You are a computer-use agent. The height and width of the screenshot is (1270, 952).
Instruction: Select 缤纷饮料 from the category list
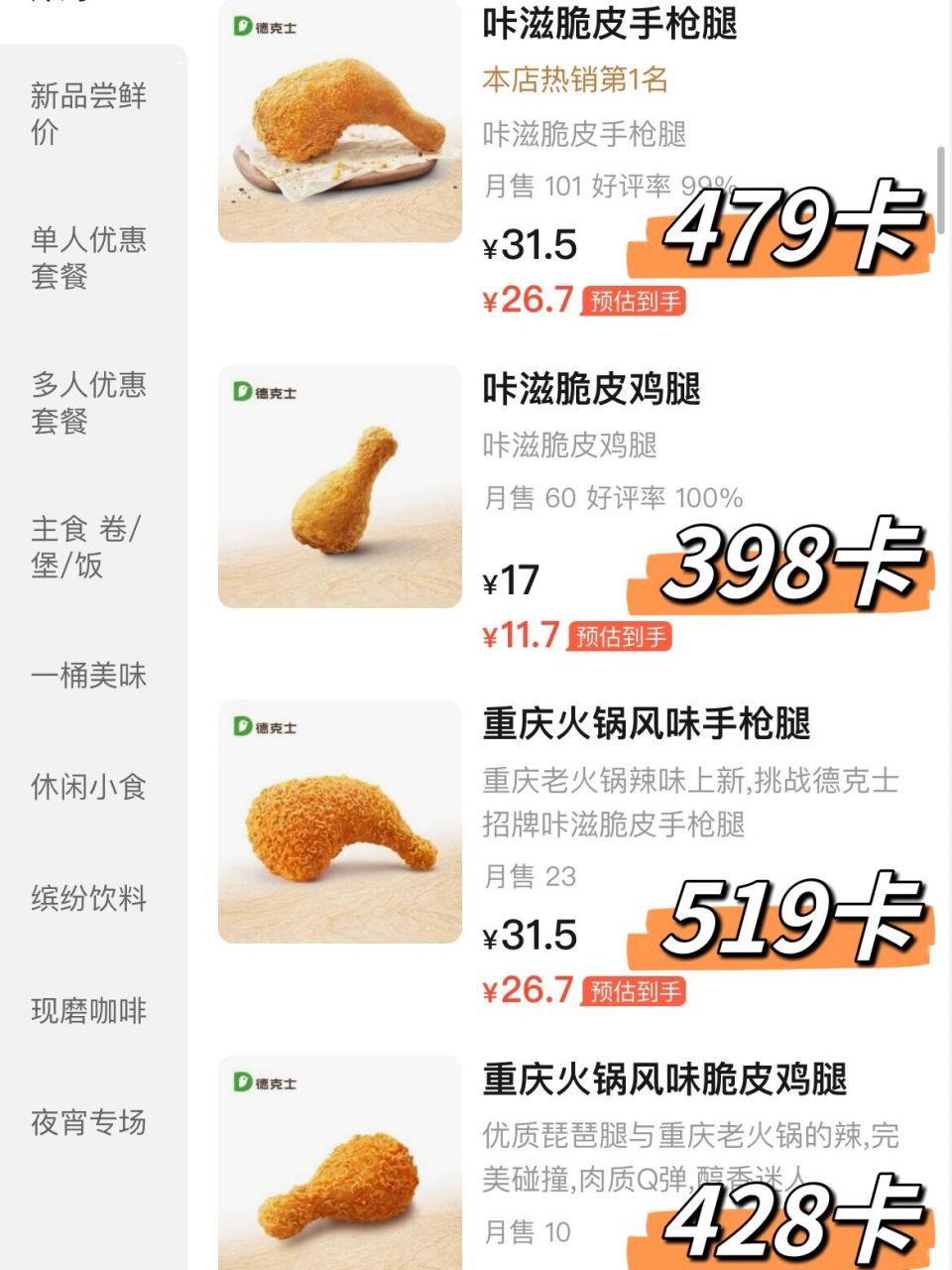pyautogui.click(x=89, y=901)
